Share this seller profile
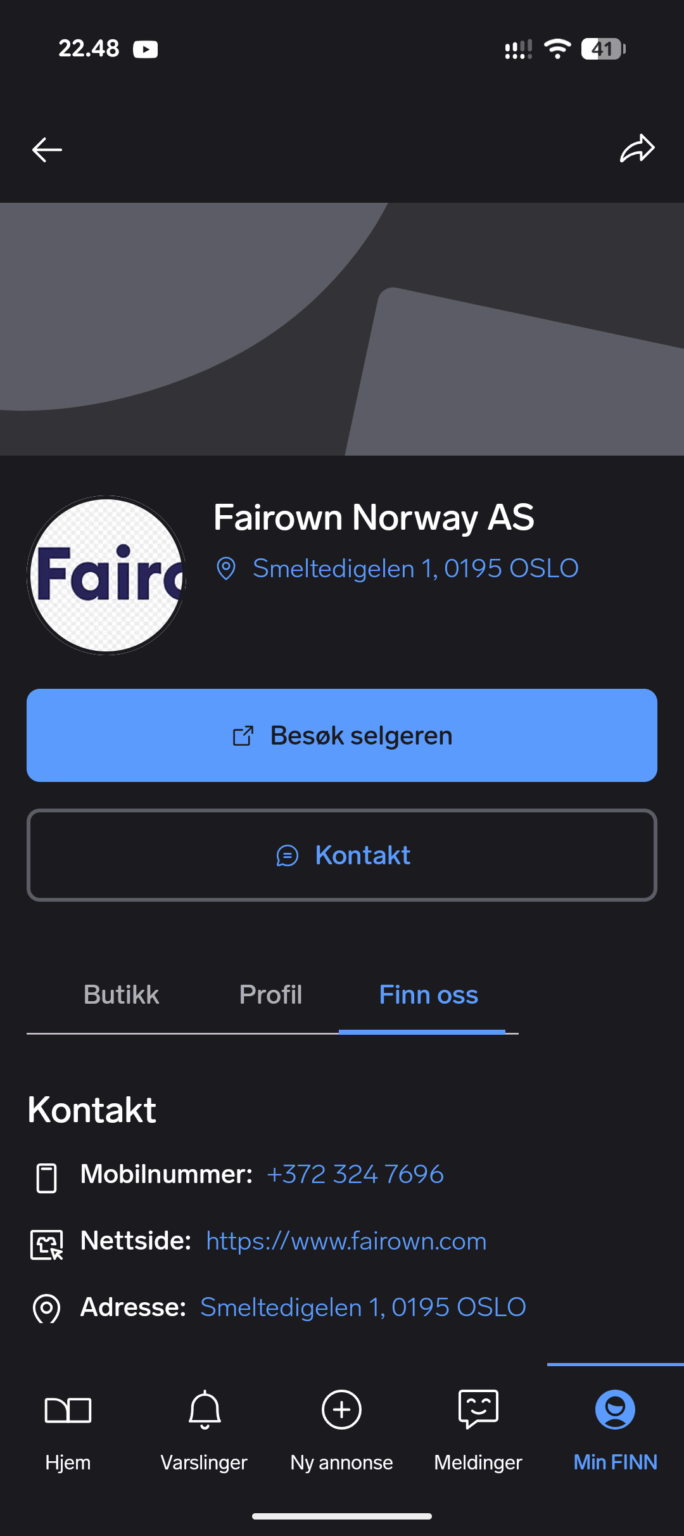The height and width of the screenshot is (1536, 684). (x=637, y=150)
